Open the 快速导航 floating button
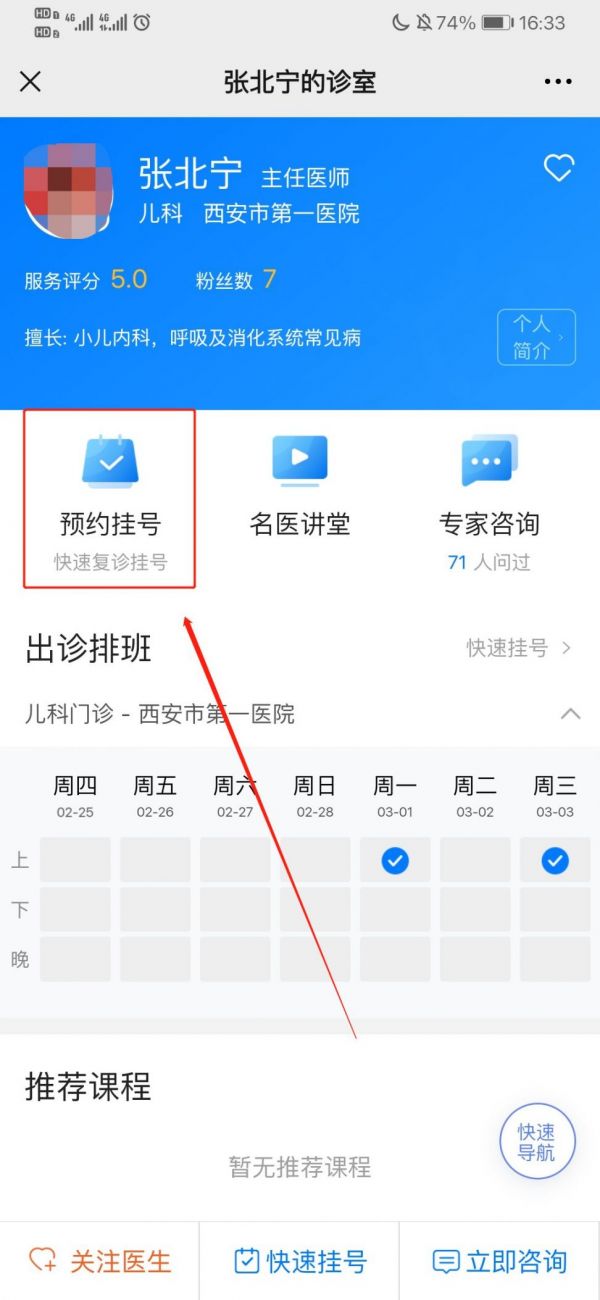The image size is (600, 1300). click(537, 1142)
